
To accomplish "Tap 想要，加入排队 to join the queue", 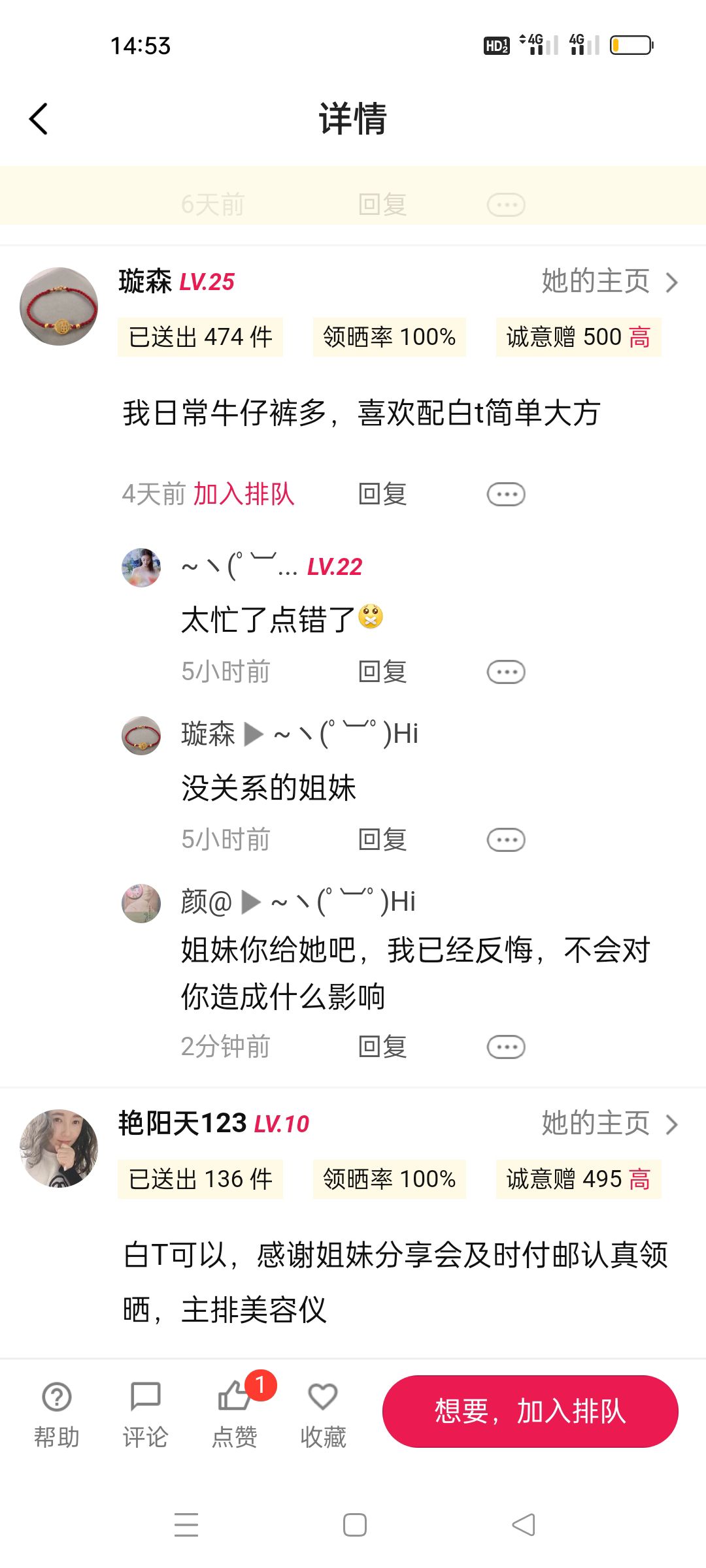I will (530, 1411).
